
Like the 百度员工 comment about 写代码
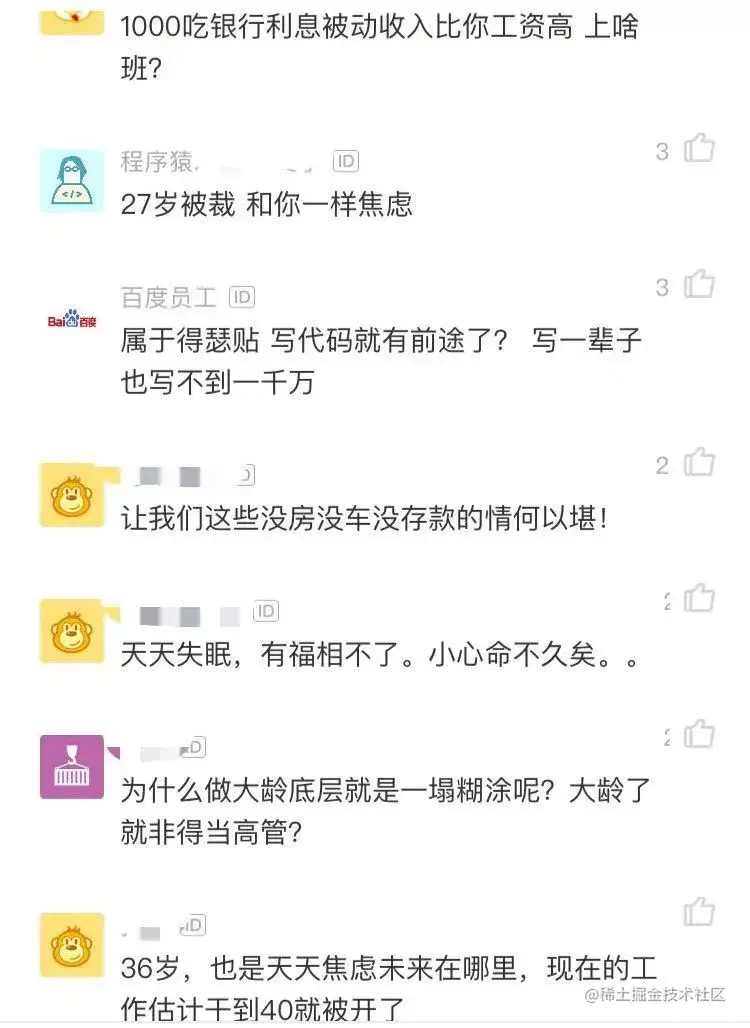pyautogui.click(x=699, y=286)
